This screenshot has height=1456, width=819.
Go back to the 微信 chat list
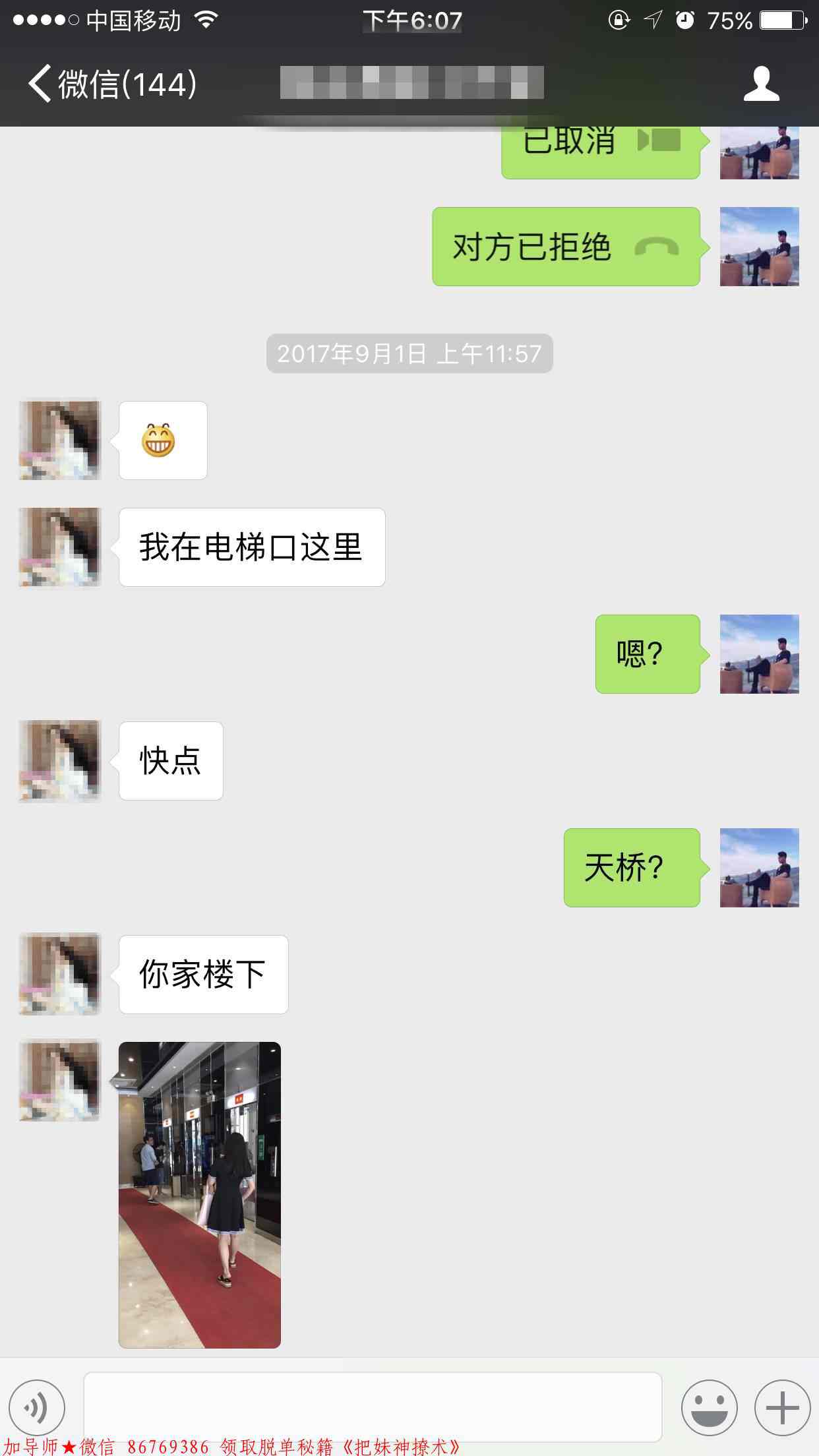112,84
